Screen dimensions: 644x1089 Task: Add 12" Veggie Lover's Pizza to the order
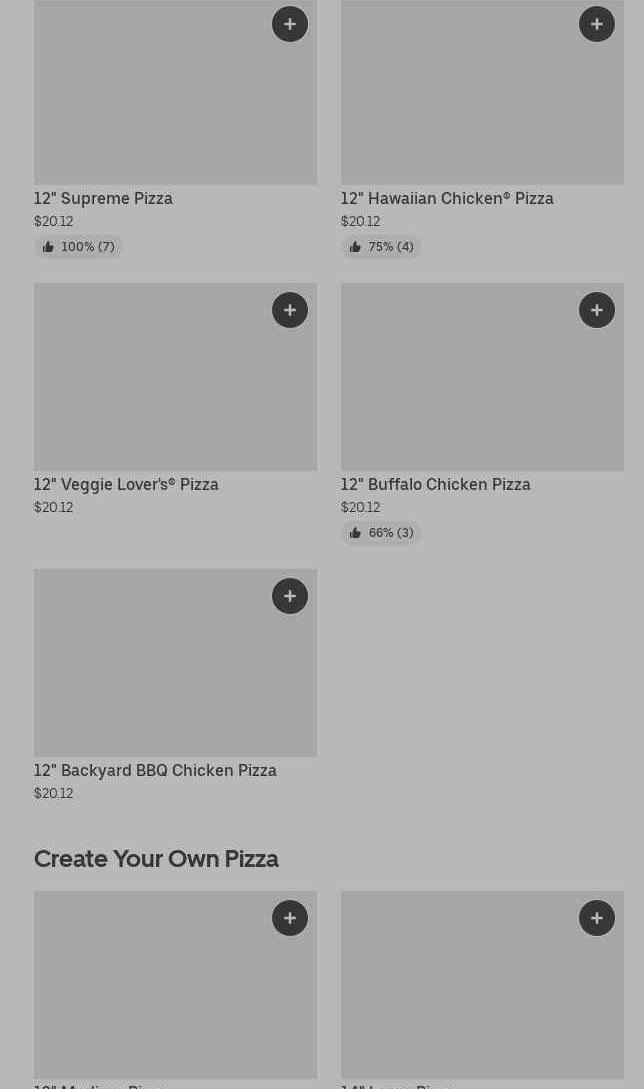(290, 310)
